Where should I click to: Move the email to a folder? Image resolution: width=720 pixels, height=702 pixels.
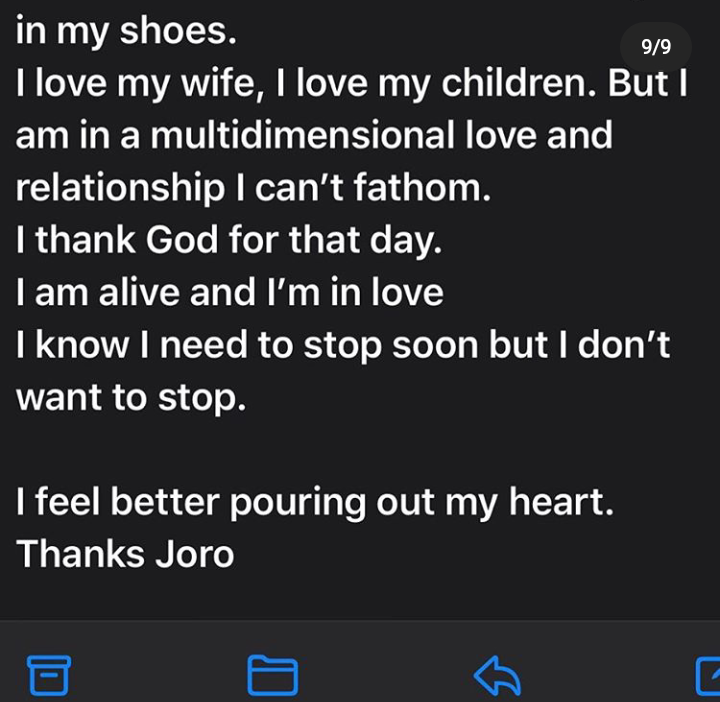point(272,676)
